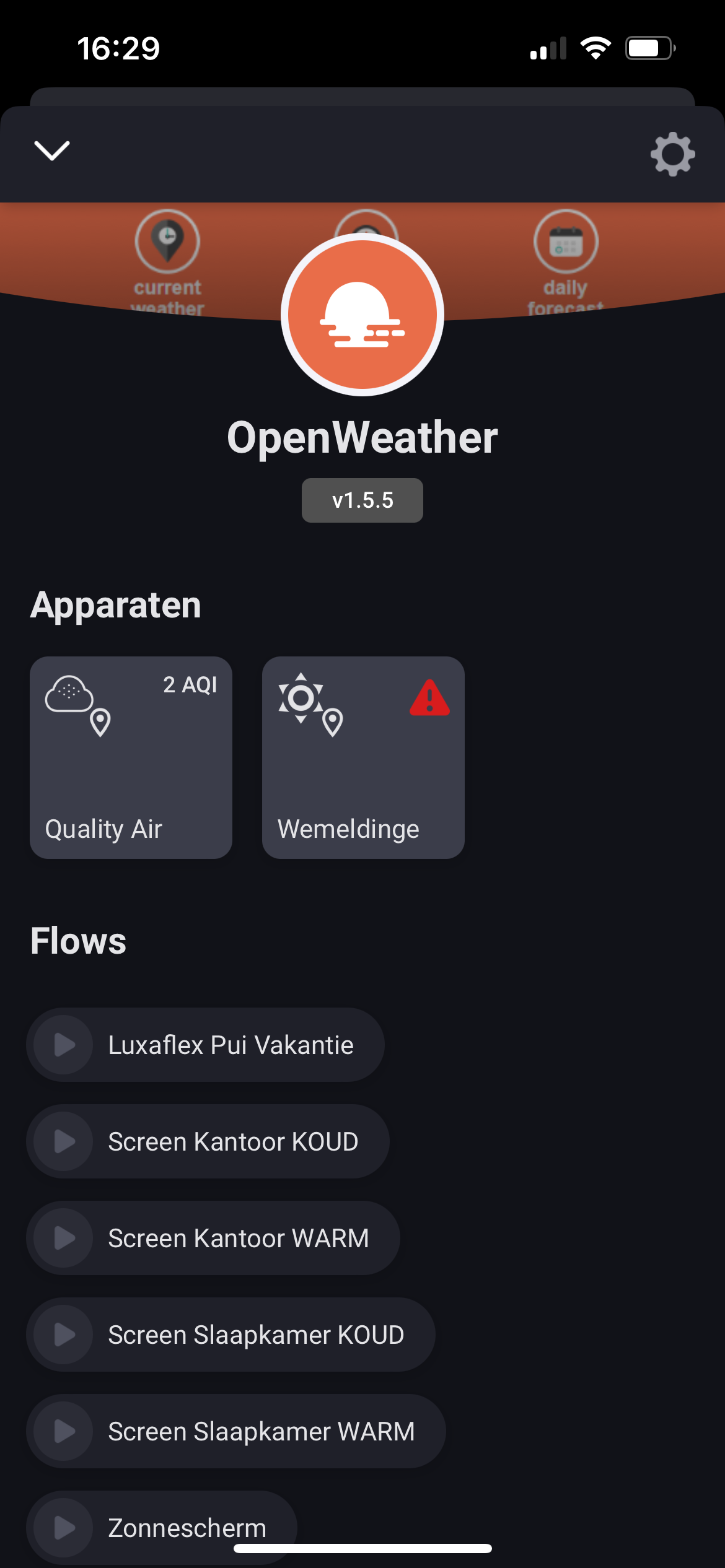Start the Screen Slaapkamer WARM flow
Viewport: 725px width, 1568px height.
(64, 1431)
